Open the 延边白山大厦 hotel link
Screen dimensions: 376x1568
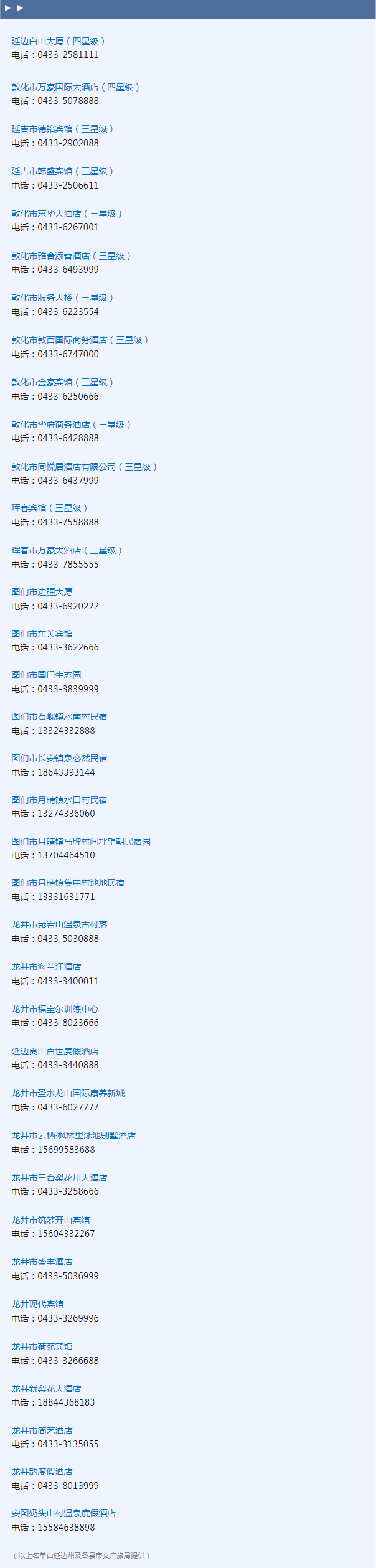pos(58,41)
